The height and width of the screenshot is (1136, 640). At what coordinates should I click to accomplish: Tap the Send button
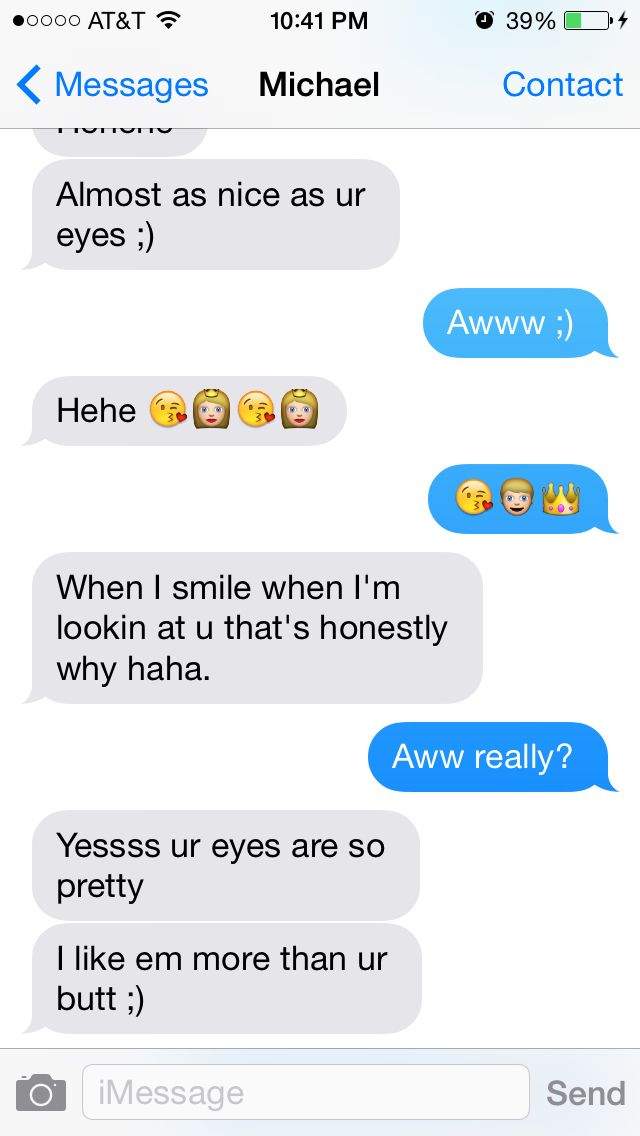click(x=585, y=1093)
